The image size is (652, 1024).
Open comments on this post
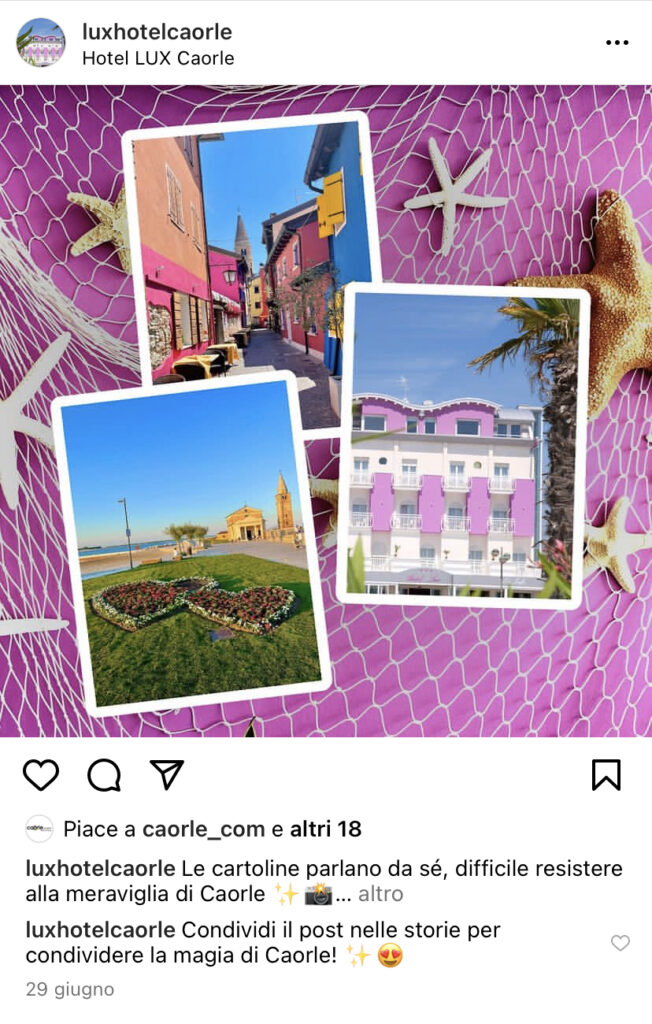[x=104, y=775]
